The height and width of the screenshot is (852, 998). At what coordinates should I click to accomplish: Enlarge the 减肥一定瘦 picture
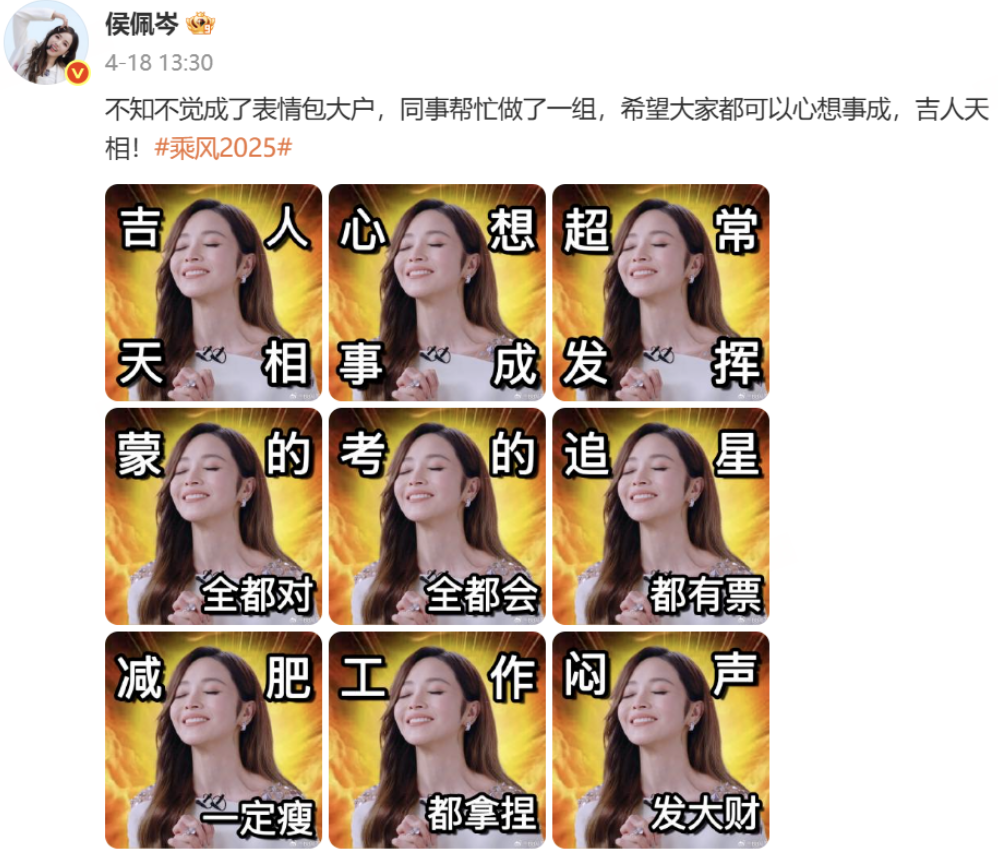pos(213,740)
